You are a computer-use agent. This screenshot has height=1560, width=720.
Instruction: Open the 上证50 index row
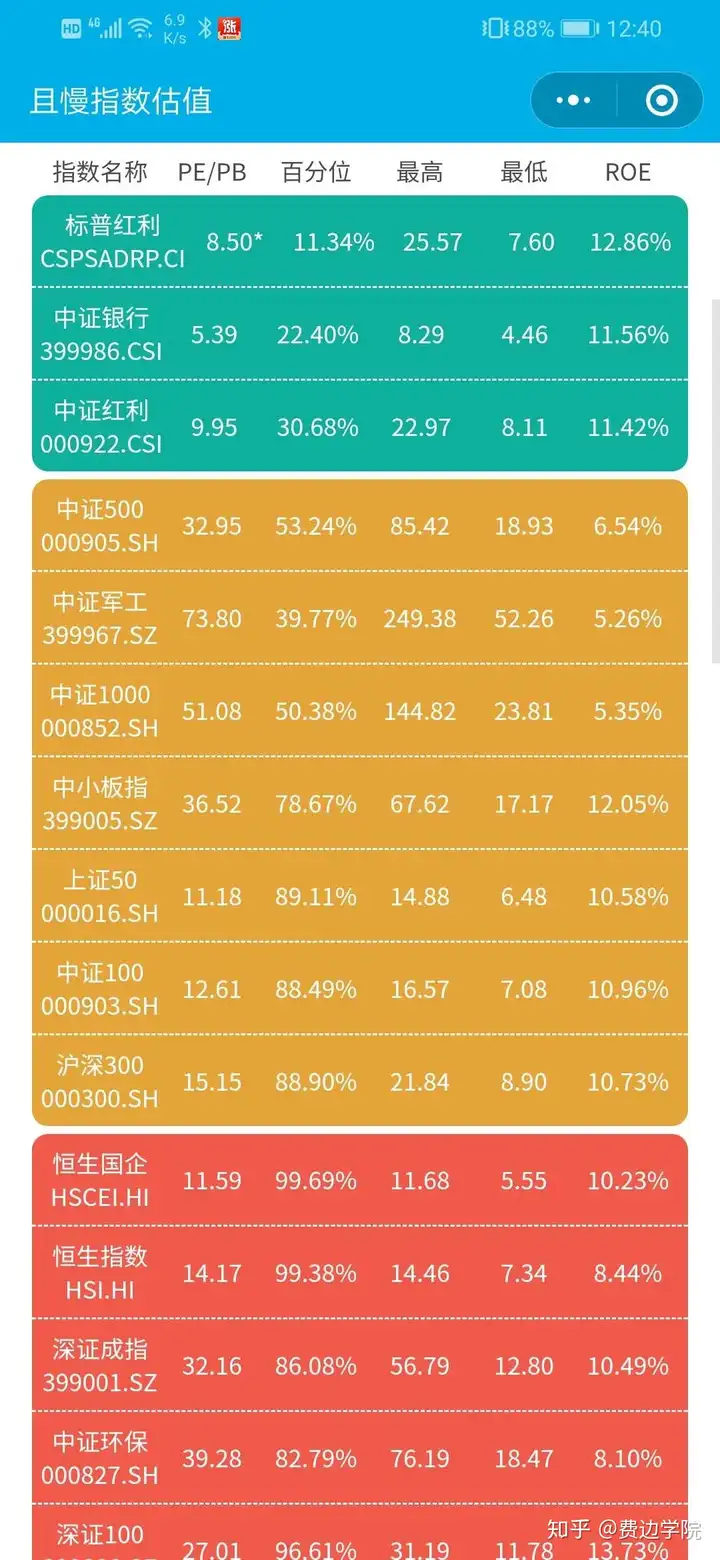point(360,896)
